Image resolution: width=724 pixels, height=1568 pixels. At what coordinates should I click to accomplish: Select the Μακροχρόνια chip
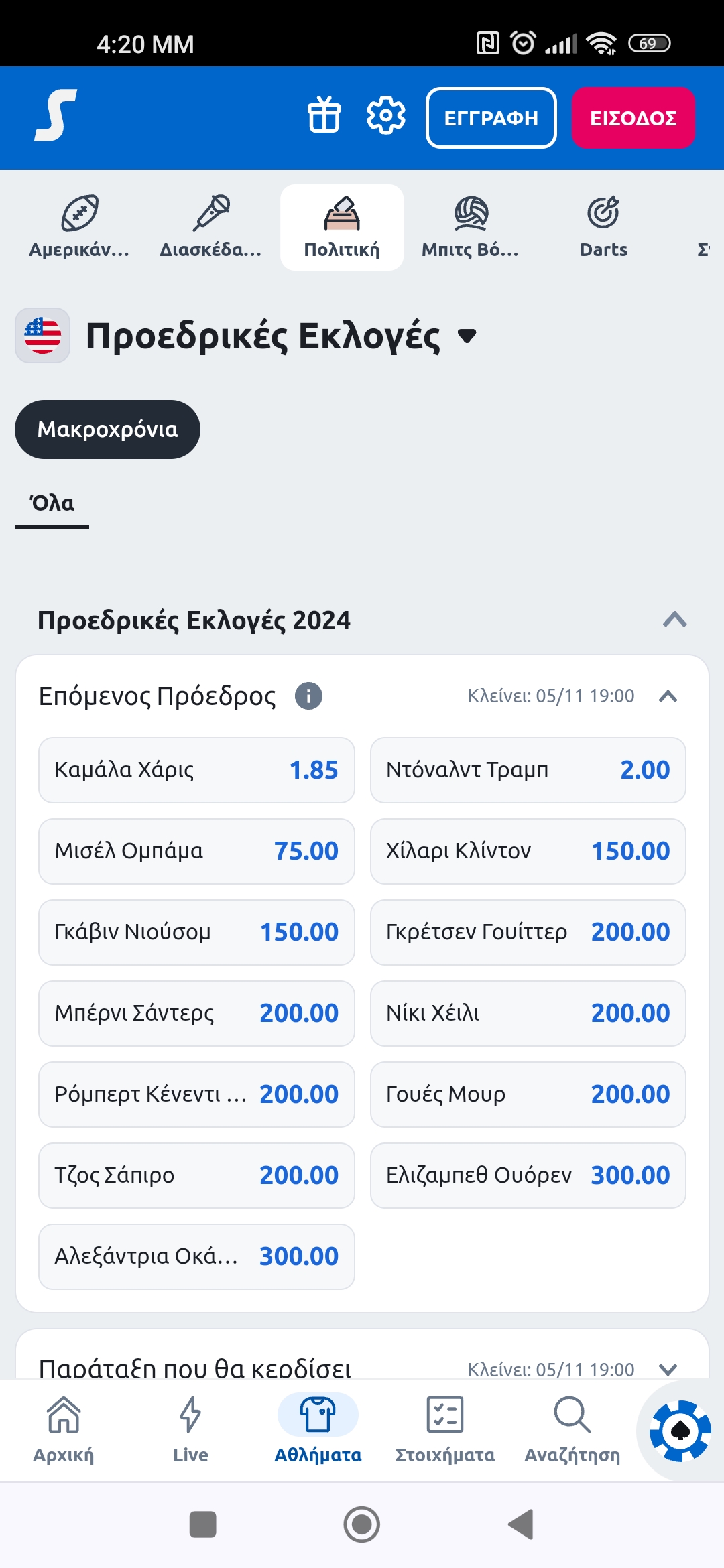point(107,430)
